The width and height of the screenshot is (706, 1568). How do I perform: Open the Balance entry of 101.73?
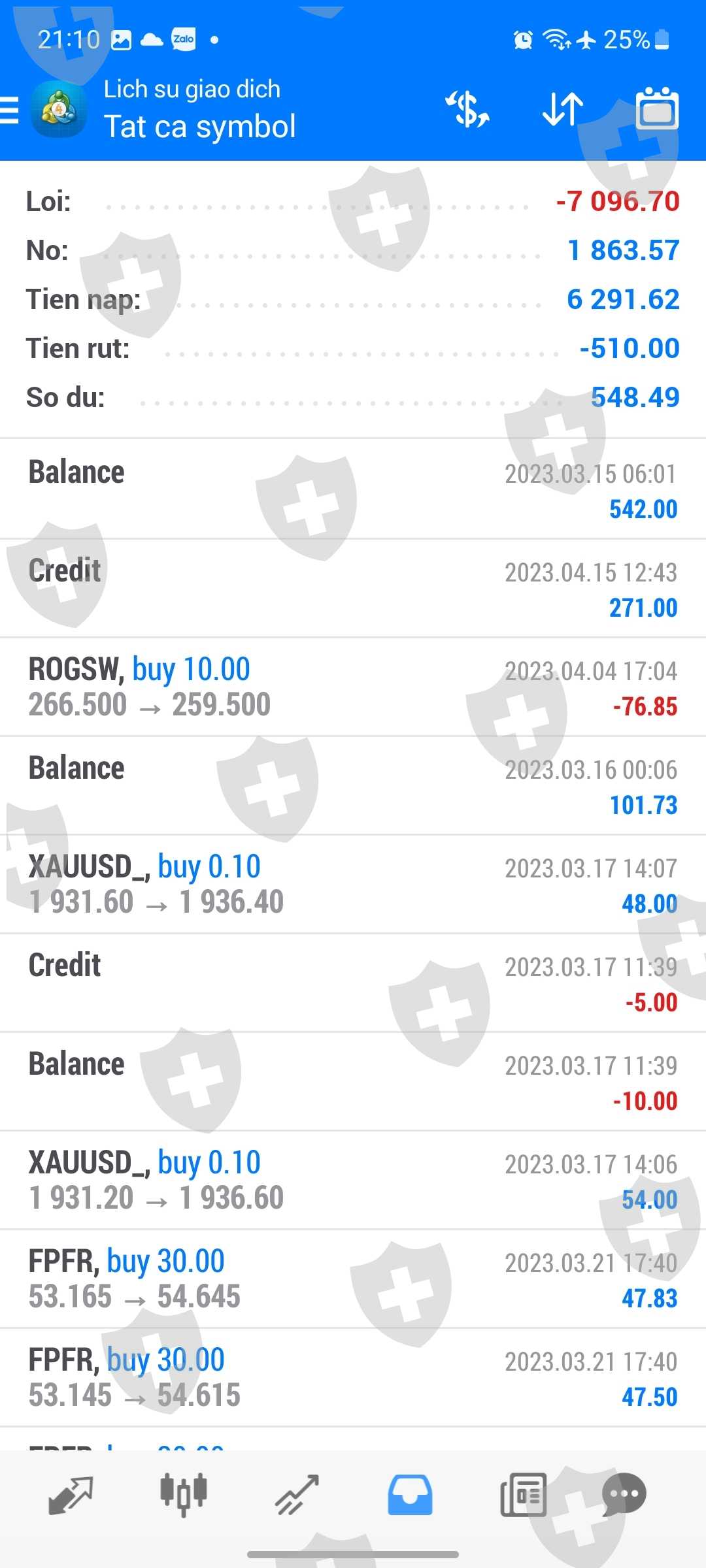click(x=353, y=786)
